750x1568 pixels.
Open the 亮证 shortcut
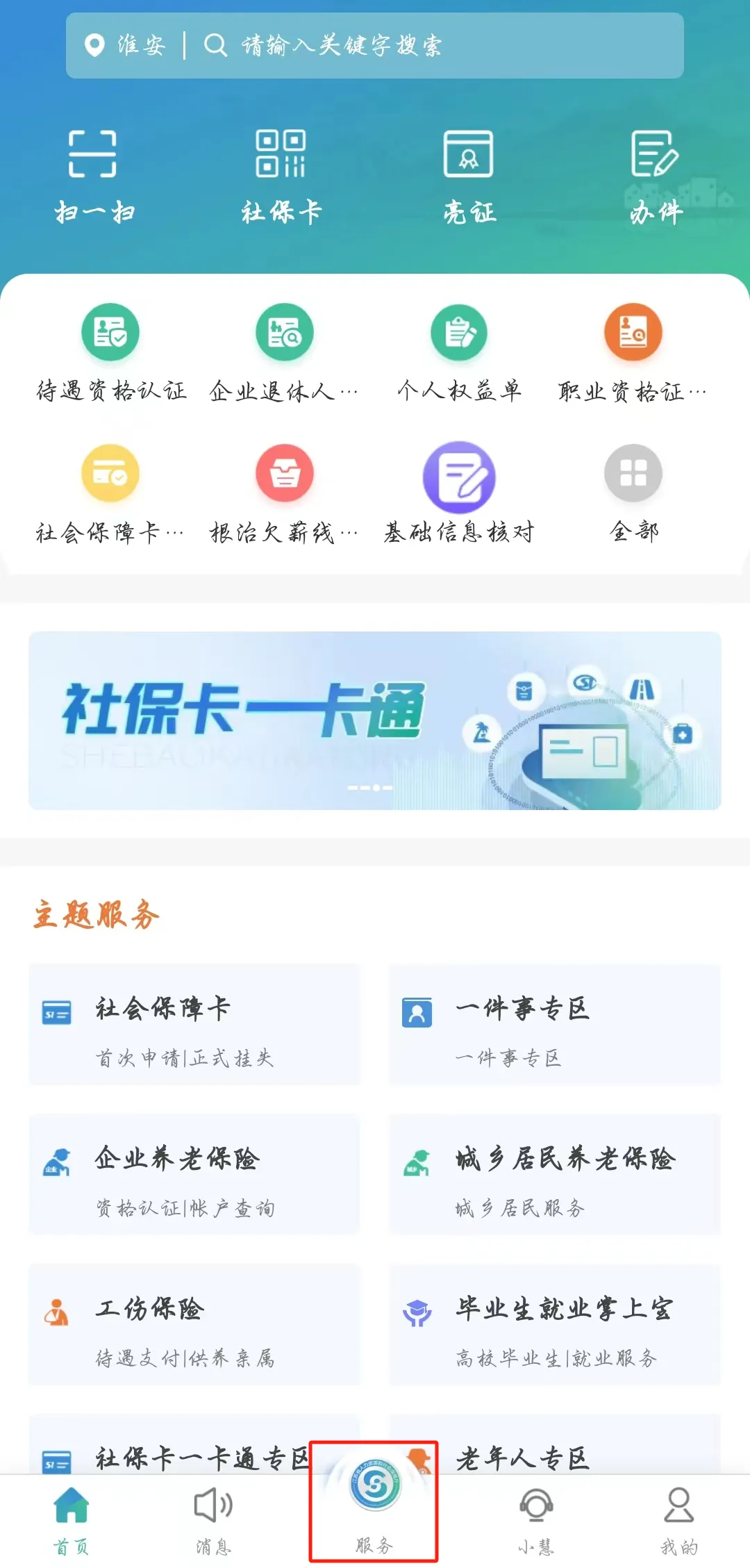(469, 175)
